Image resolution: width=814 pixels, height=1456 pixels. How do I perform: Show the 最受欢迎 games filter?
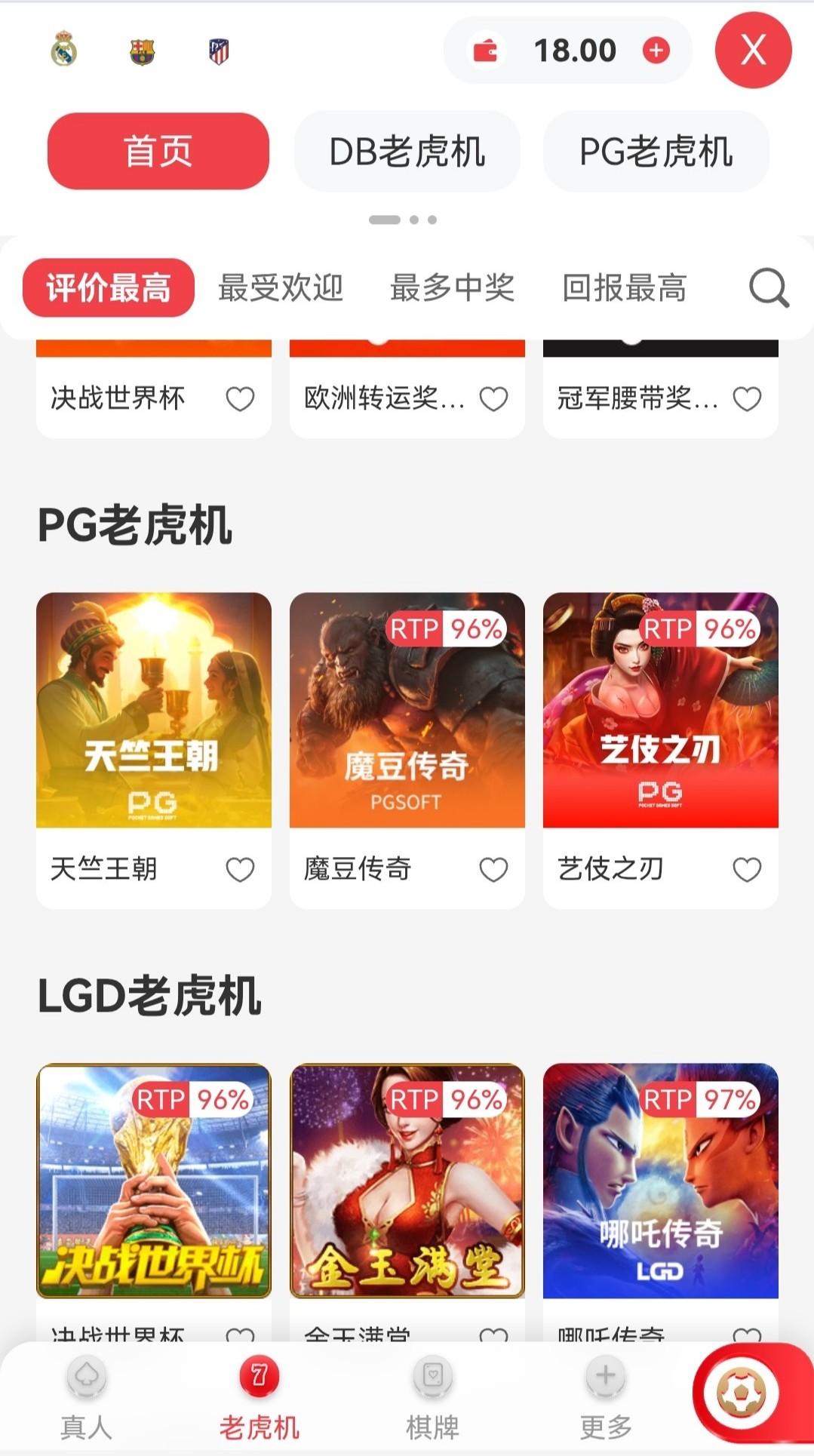pos(281,288)
